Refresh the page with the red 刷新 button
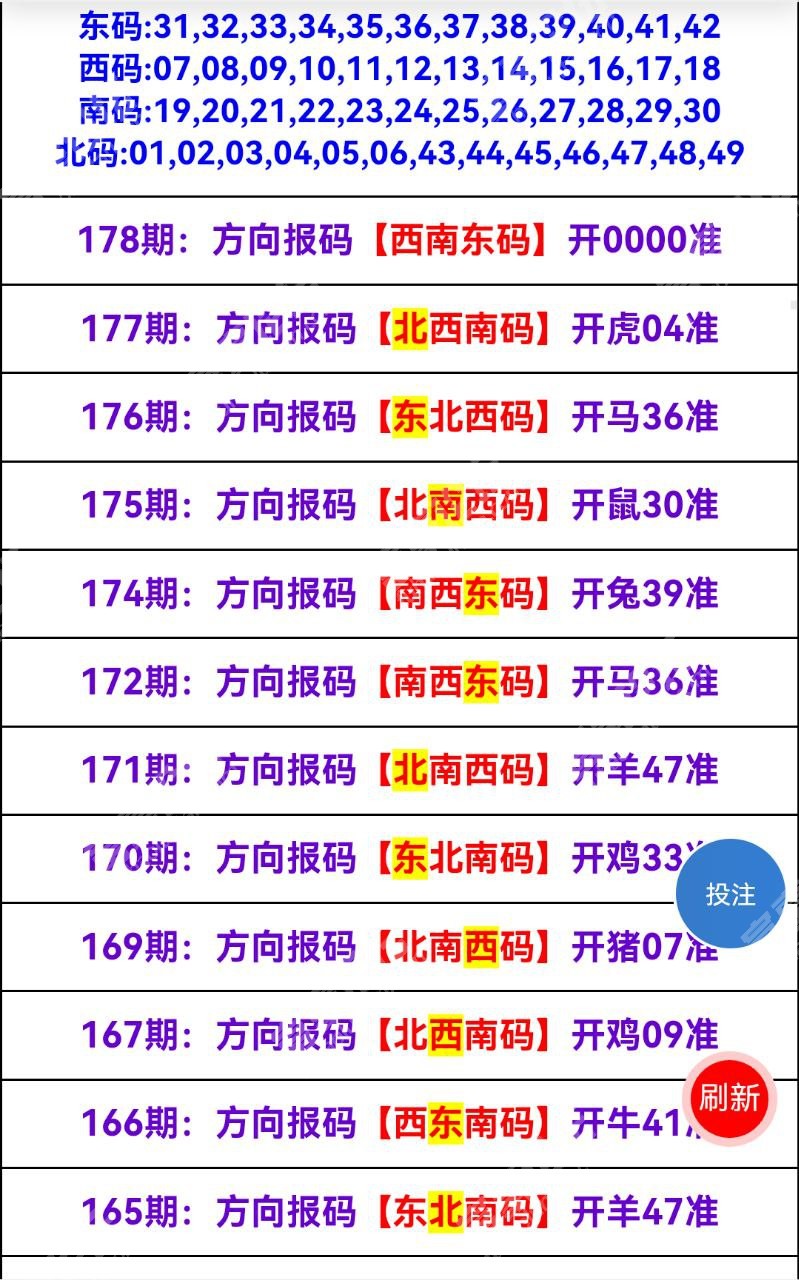The height and width of the screenshot is (1280, 799). [x=729, y=1098]
